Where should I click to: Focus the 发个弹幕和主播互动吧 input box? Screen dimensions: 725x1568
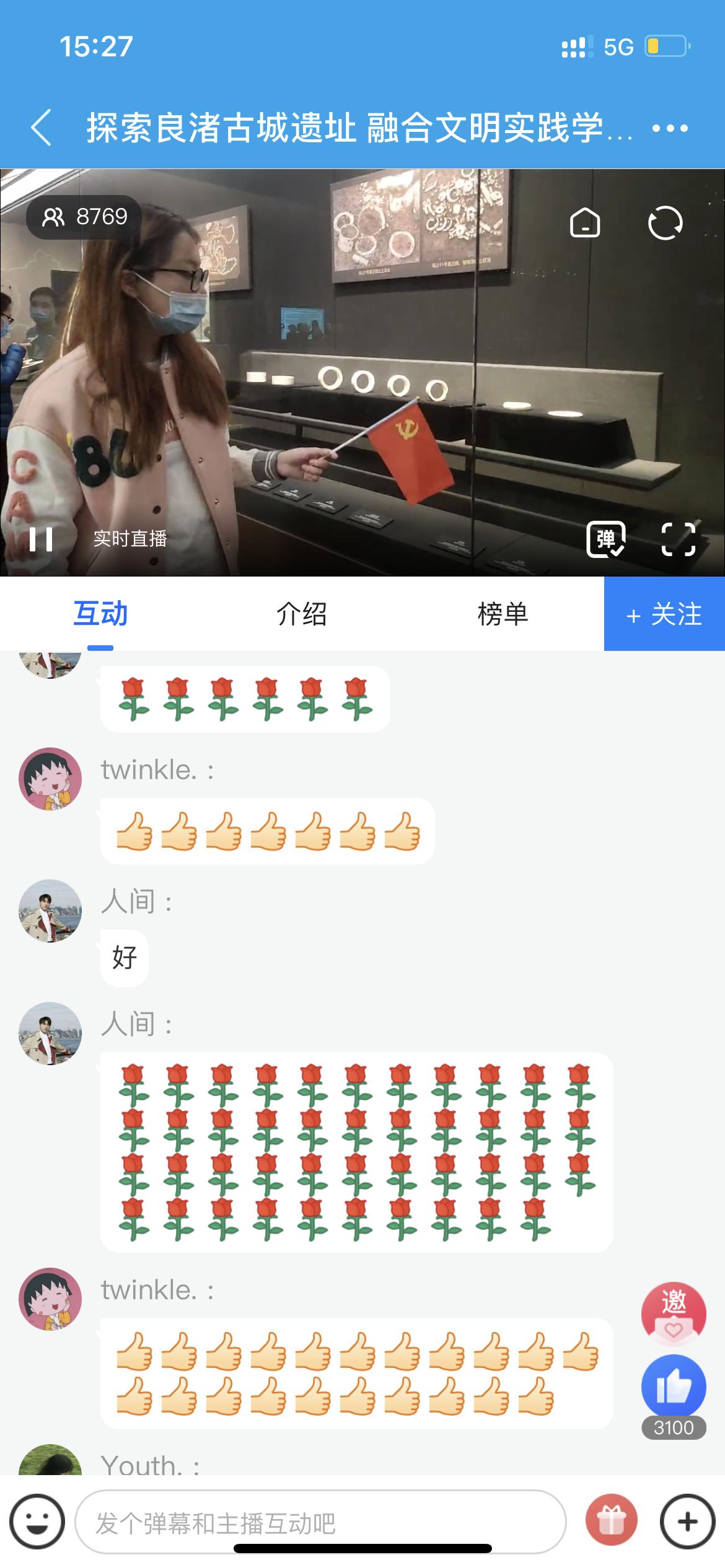pyautogui.click(x=320, y=1522)
